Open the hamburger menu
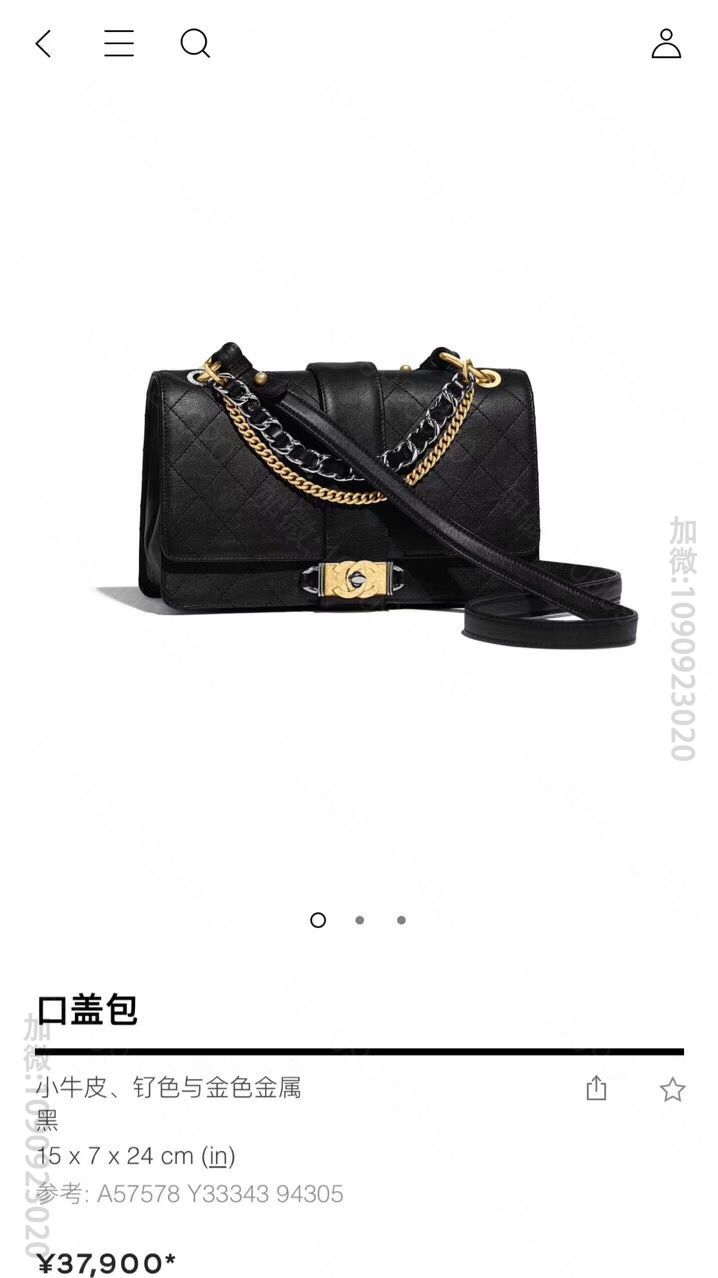 click(x=119, y=44)
